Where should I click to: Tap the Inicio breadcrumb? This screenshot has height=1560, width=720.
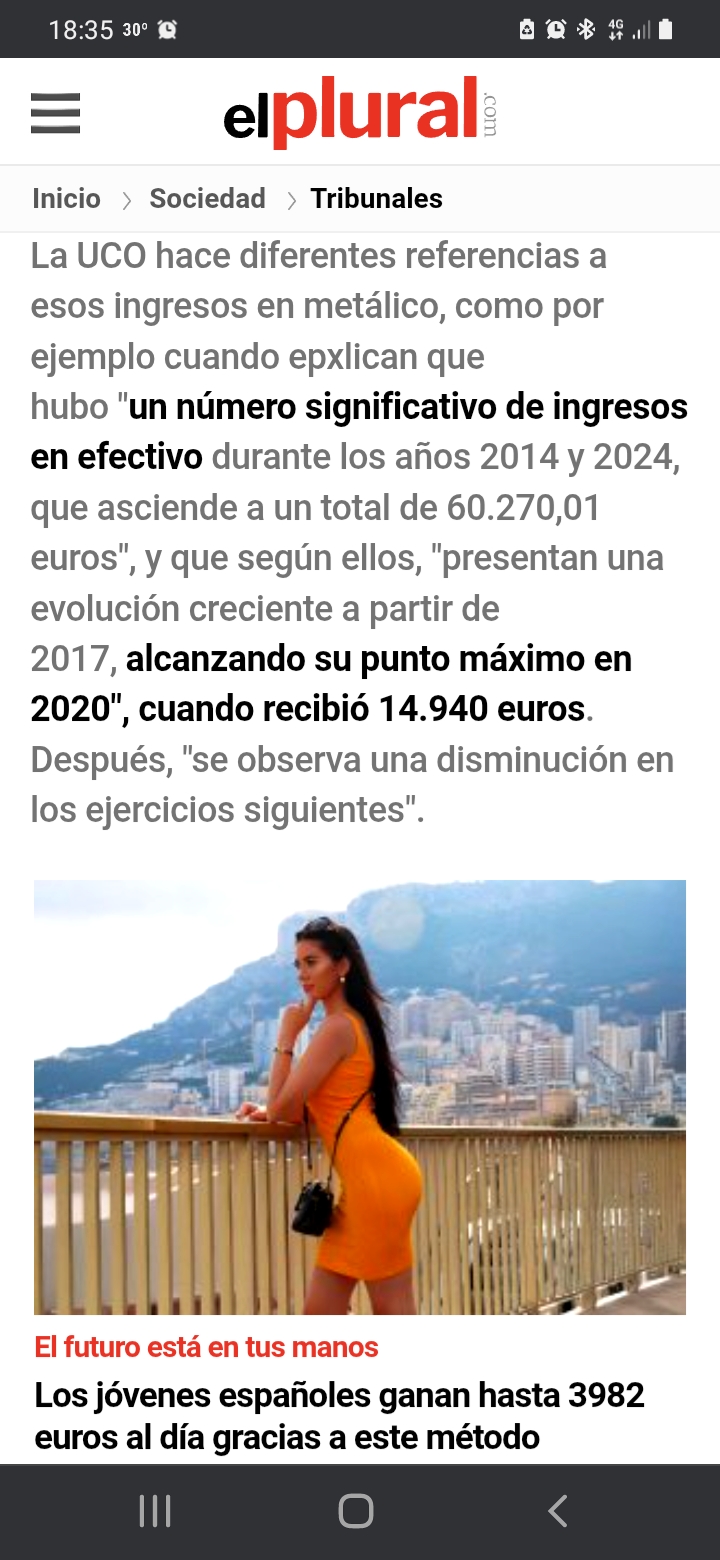click(66, 198)
